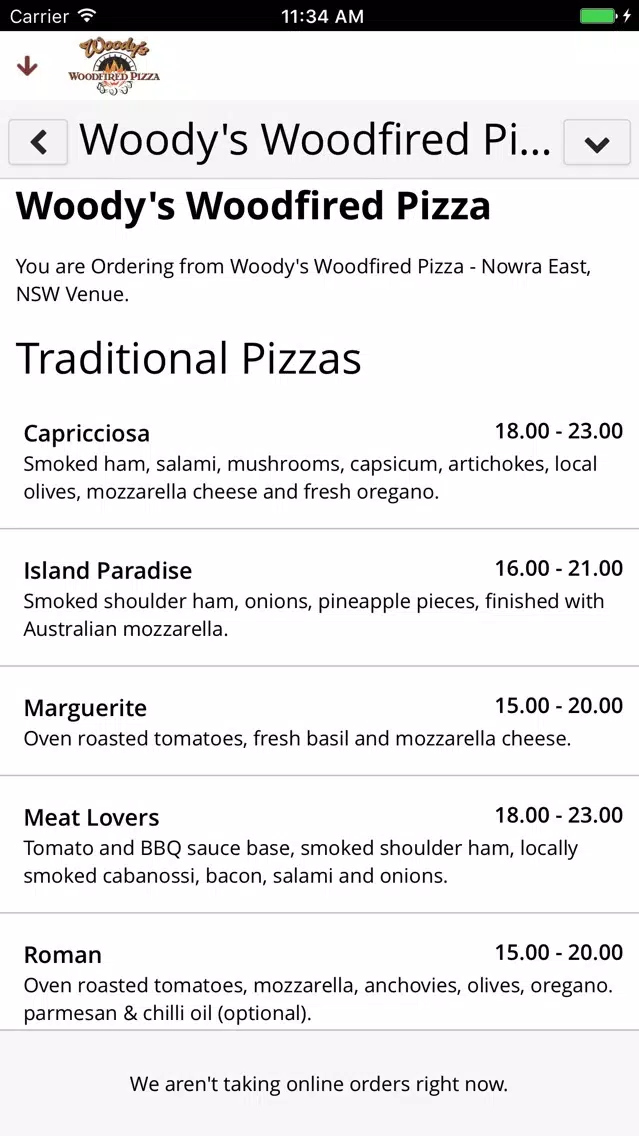Open the Capricciosa pizza item

[x=320, y=461]
